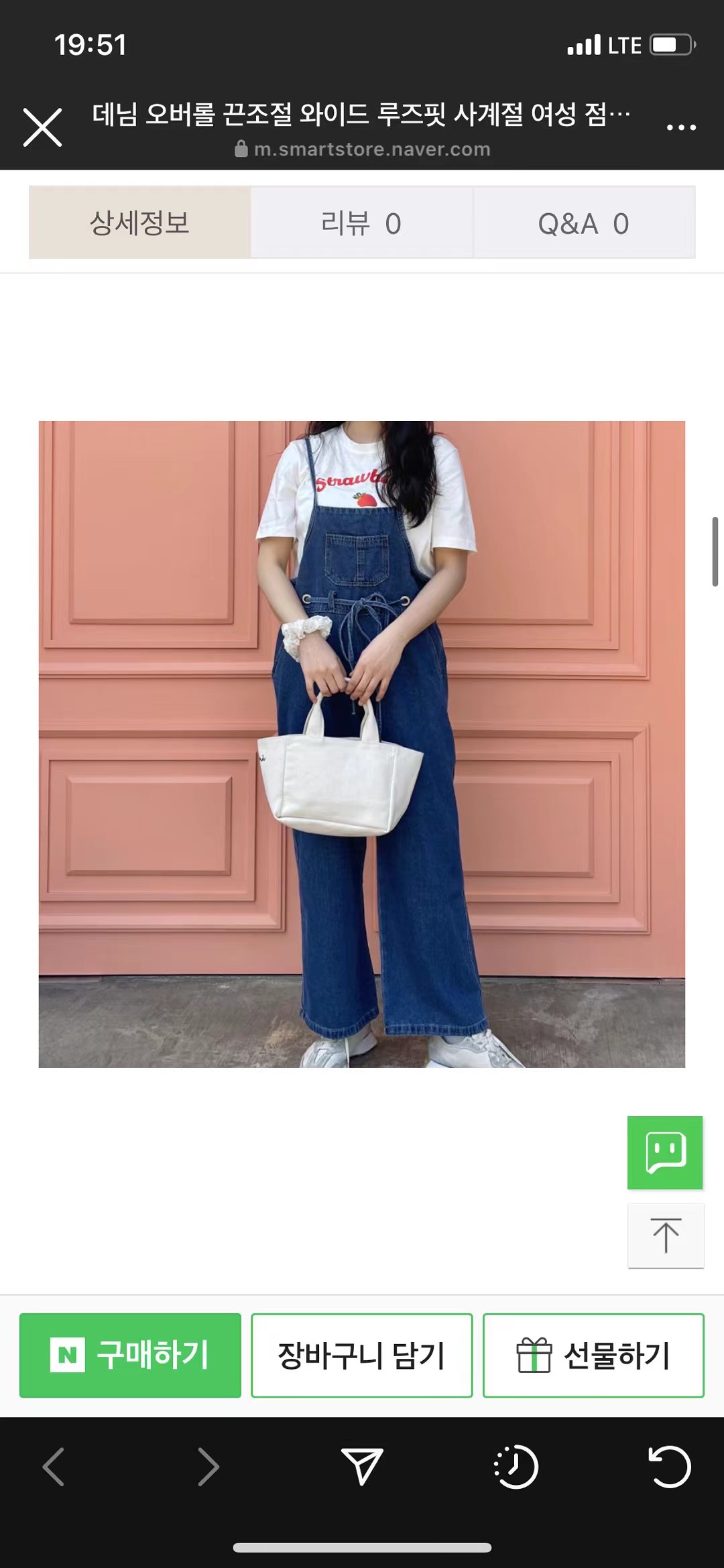
Task: Open the three-dot overflow menu
Action: tap(681, 127)
